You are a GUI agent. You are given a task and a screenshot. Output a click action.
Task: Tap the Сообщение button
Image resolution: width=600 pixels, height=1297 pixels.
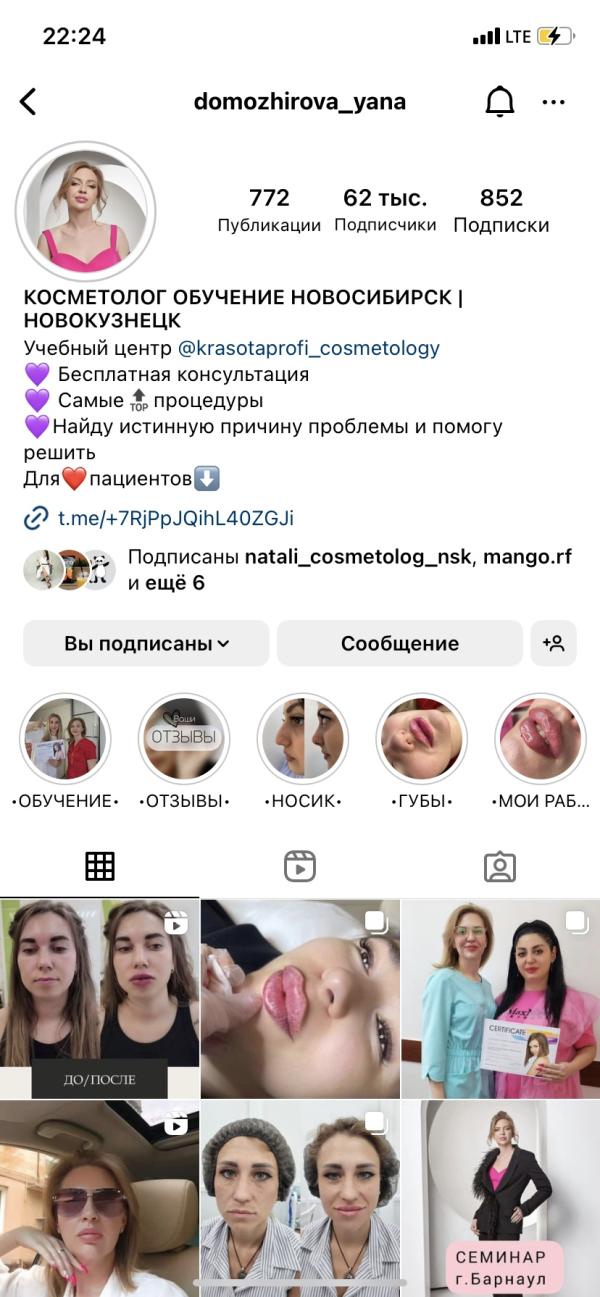[400, 643]
